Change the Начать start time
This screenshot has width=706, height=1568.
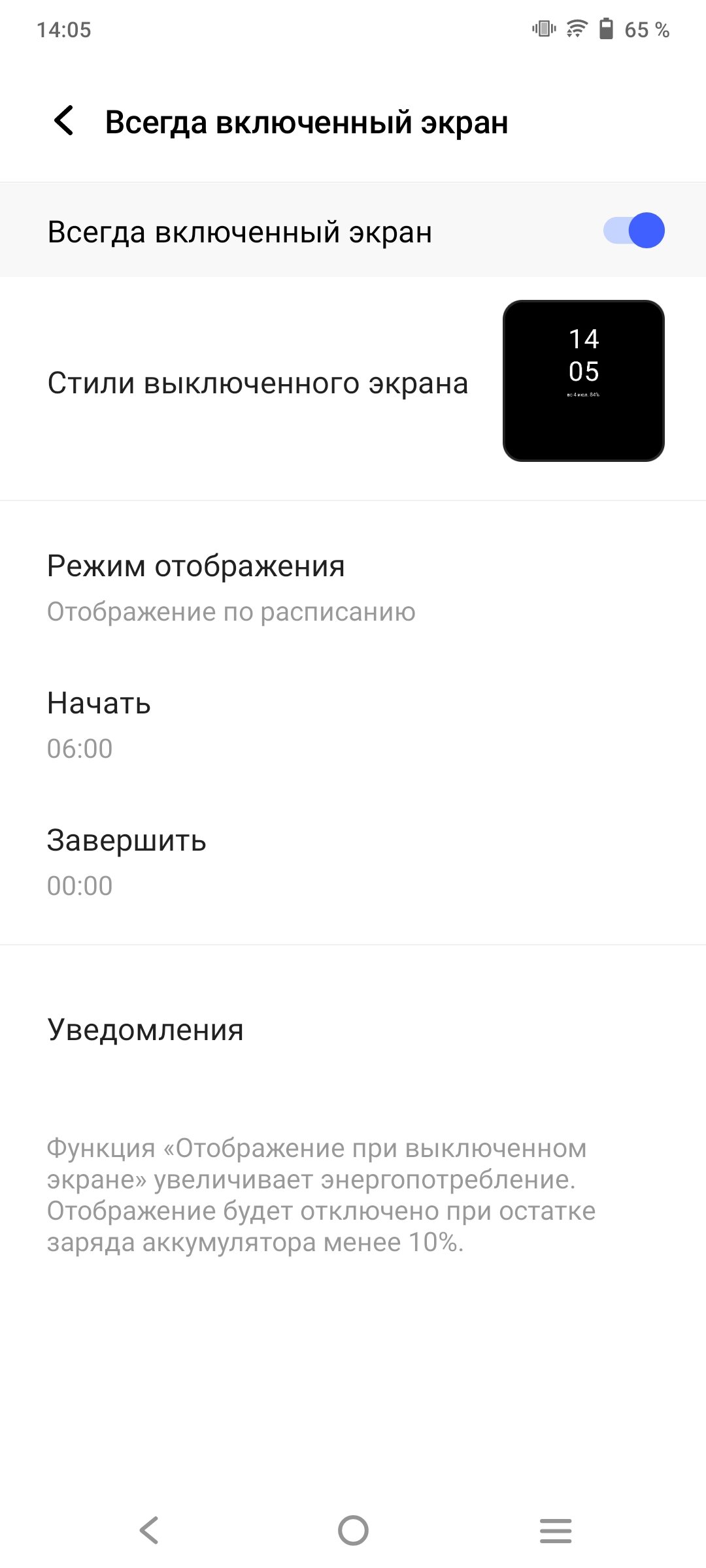click(x=353, y=725)
